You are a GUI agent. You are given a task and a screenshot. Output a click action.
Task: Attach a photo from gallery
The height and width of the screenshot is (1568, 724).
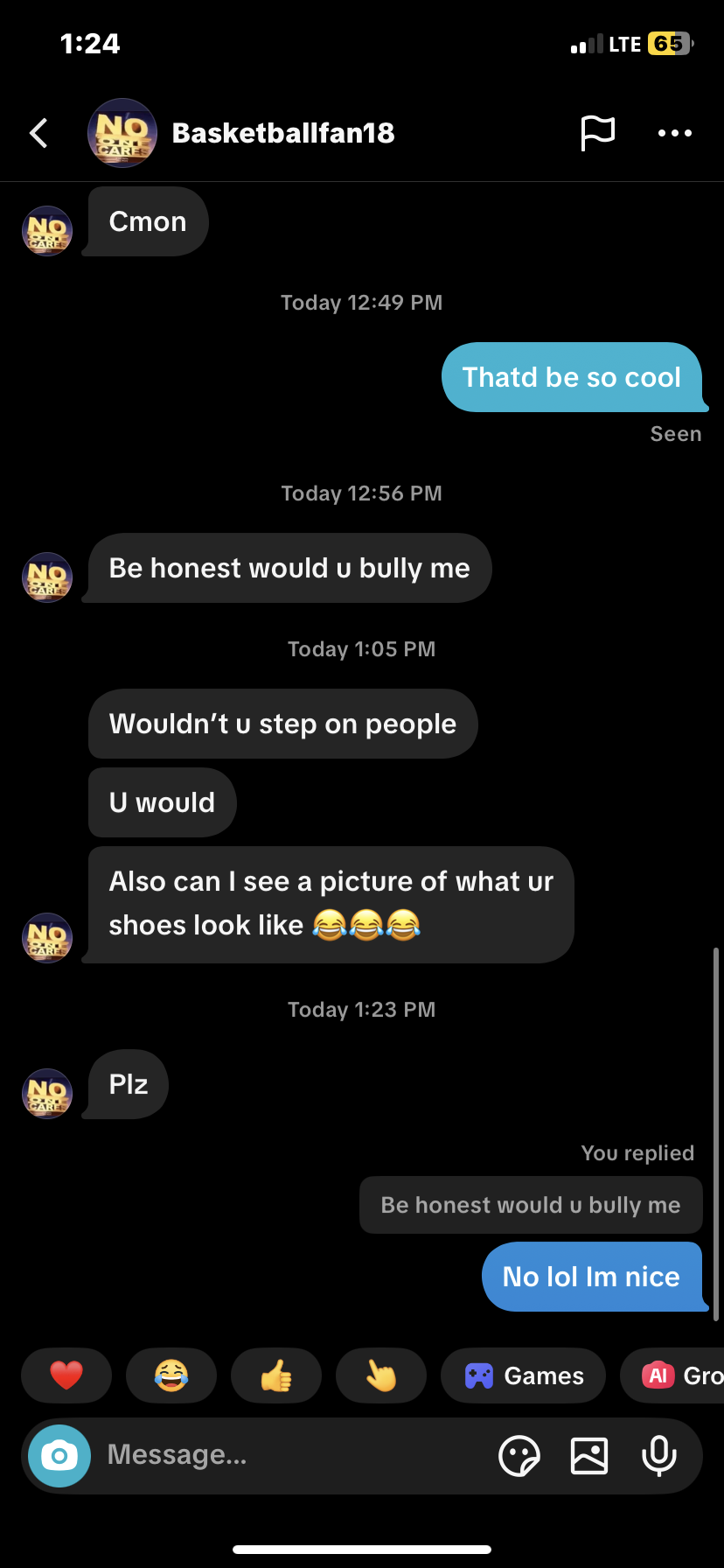[x=589, y=1456]
